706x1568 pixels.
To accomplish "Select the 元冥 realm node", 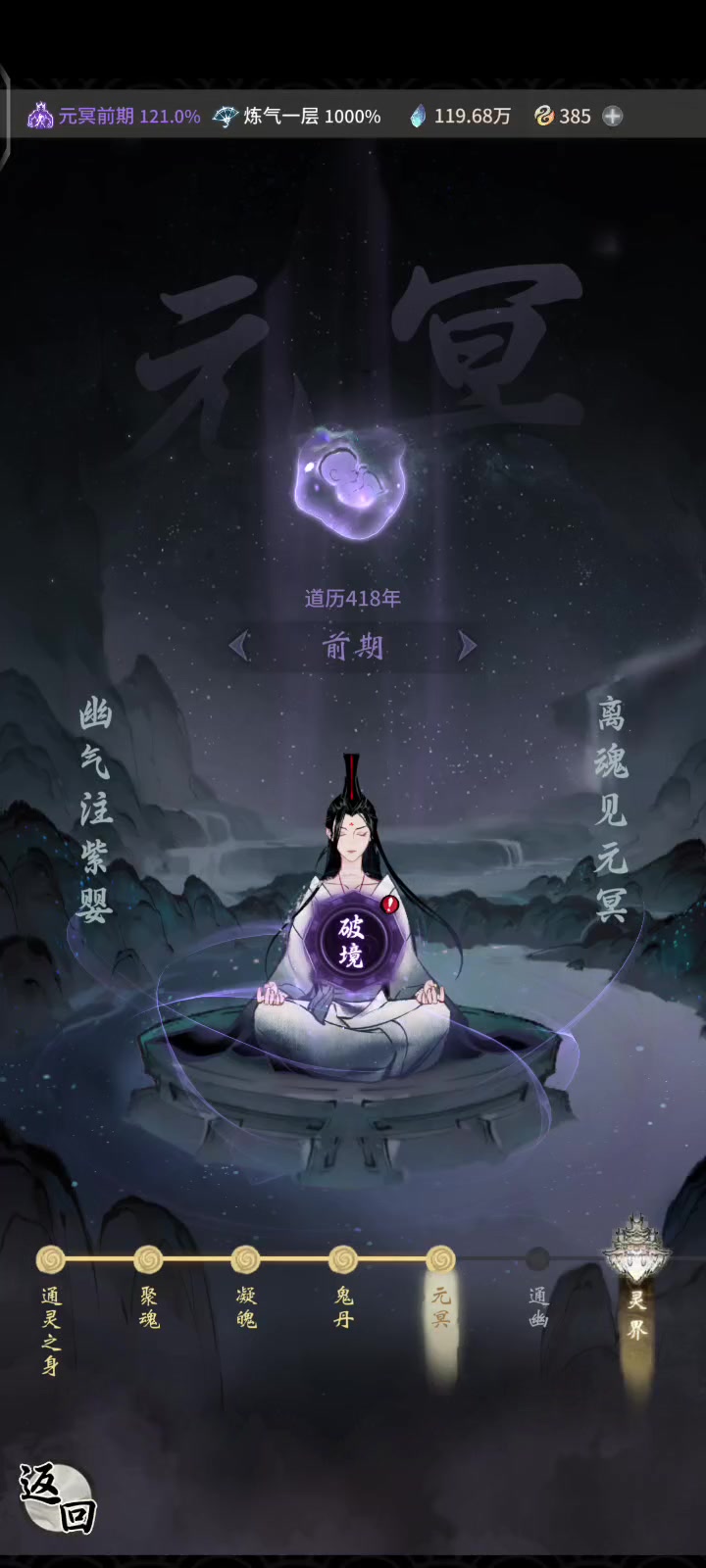I will click(441, 1259).
